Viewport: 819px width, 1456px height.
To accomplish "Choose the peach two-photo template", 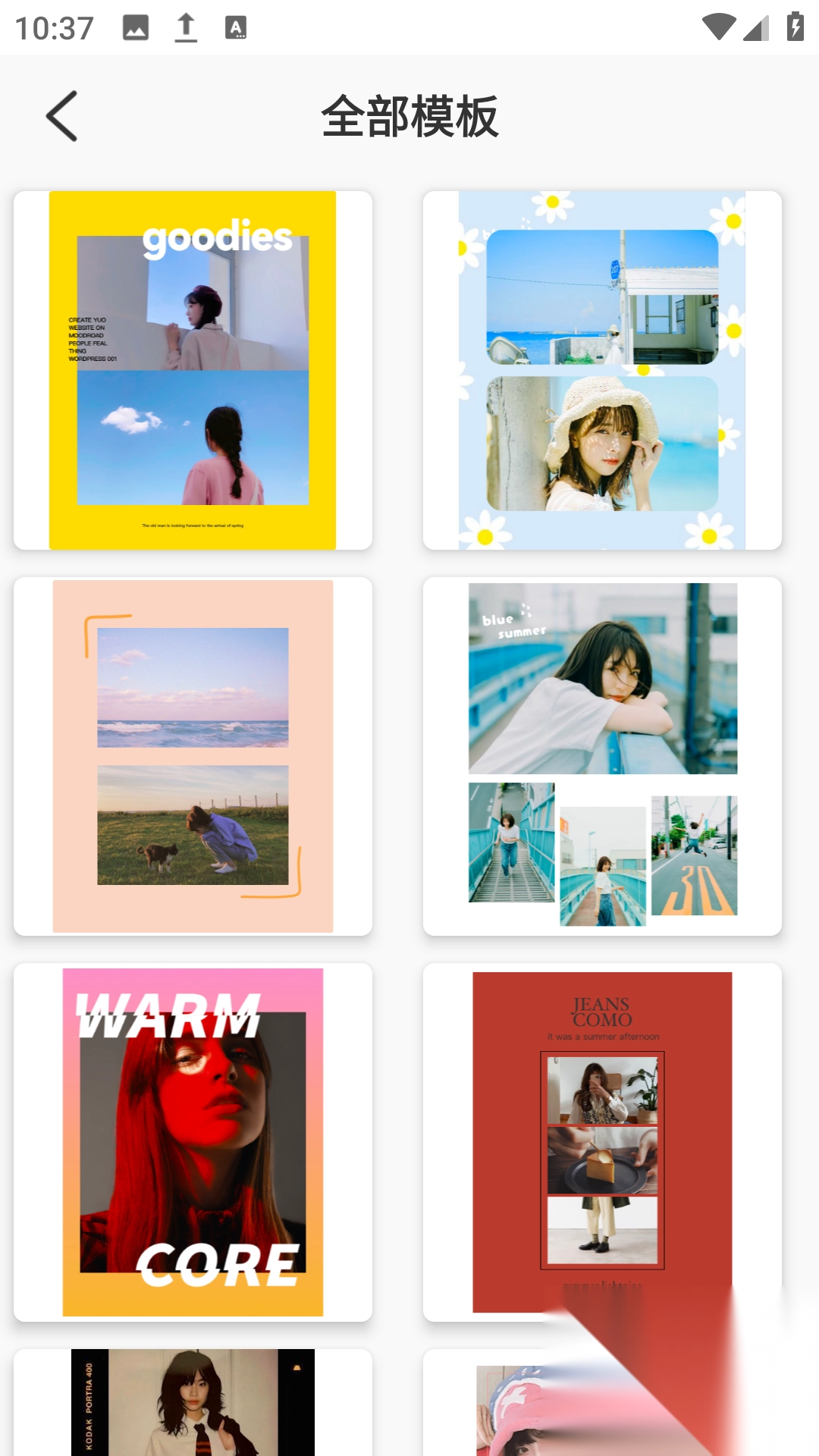I will pyautogui.click(x=193, y=756).
